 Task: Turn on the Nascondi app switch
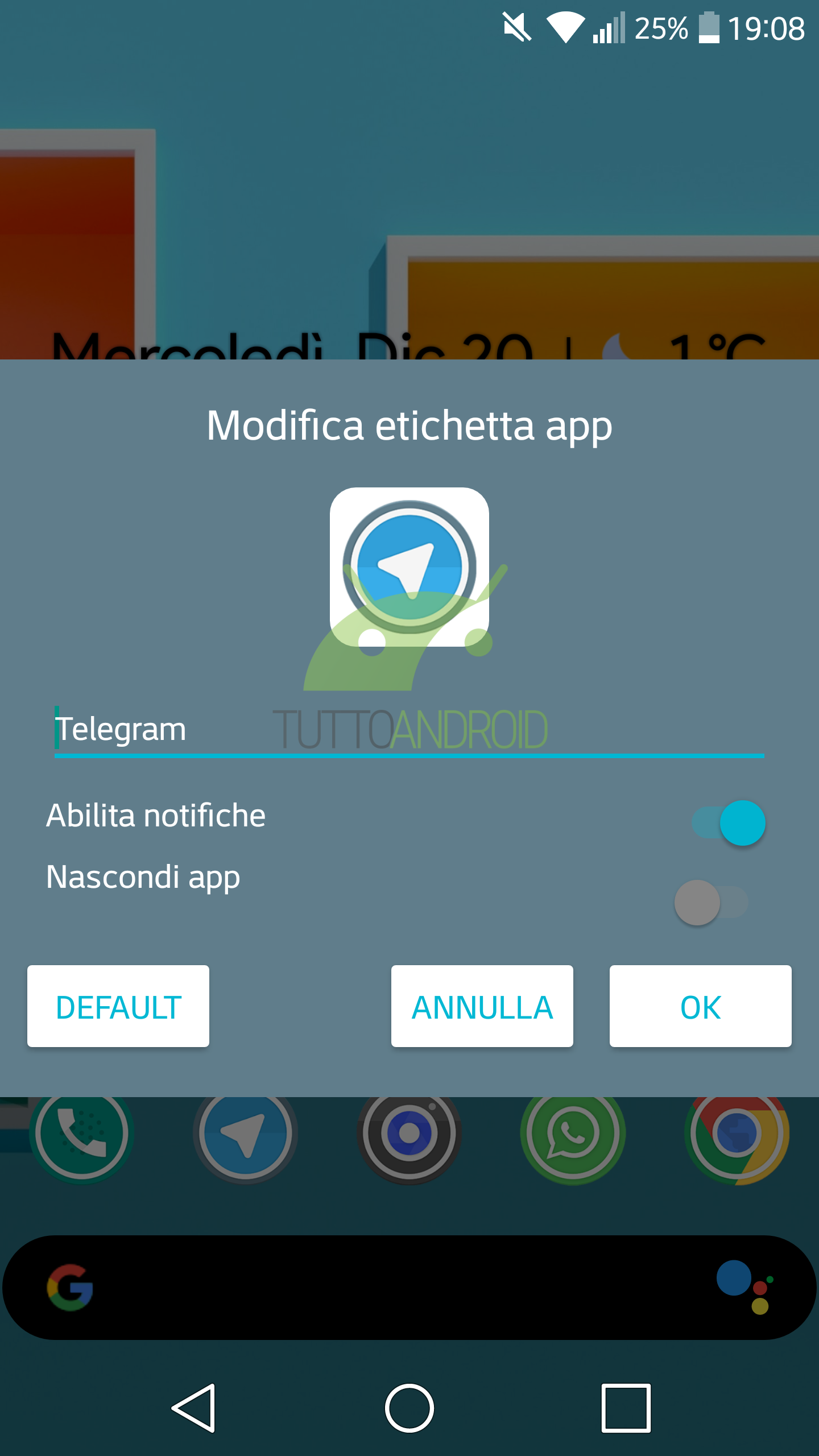pyautogui.click(x=712, y=903)
